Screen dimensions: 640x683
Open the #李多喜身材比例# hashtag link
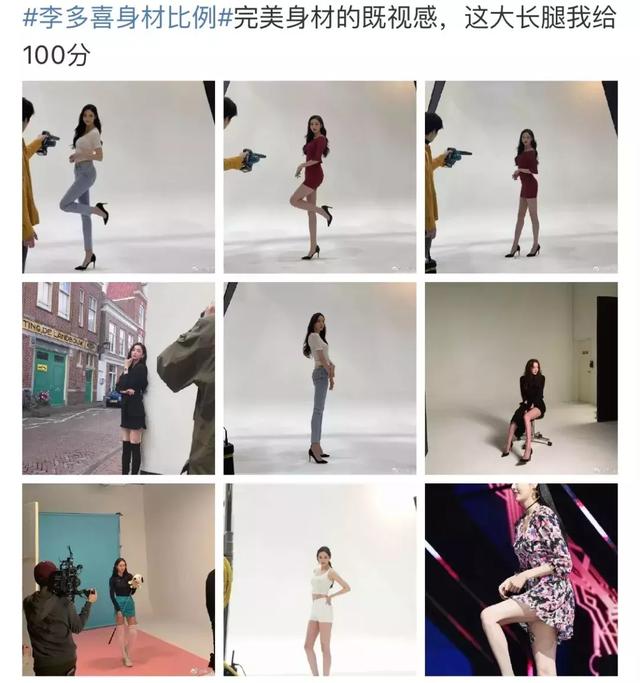click(119, 20)
